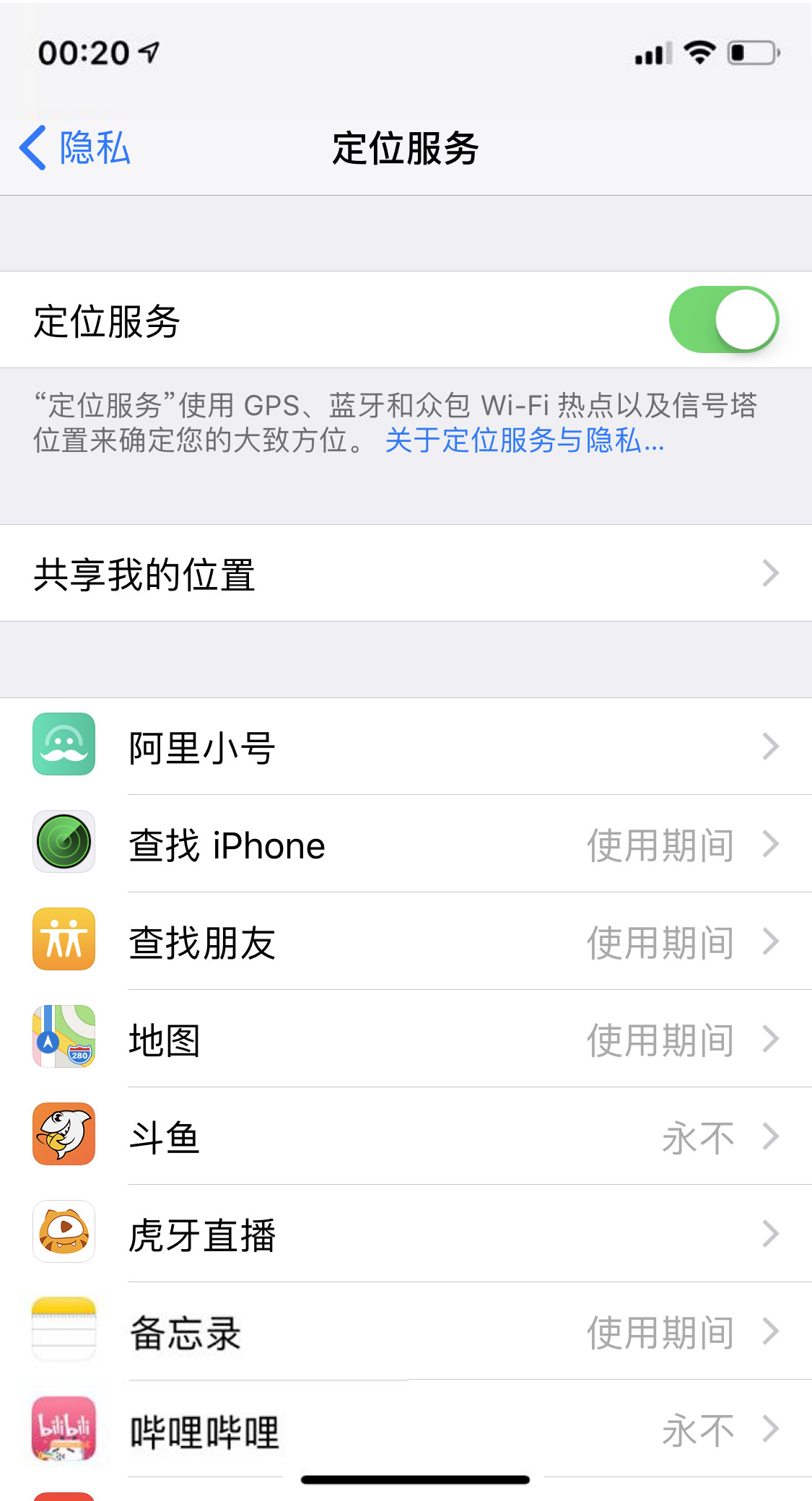Select the 定位服务 title
812x1501 pixels.
pos(406,149)
